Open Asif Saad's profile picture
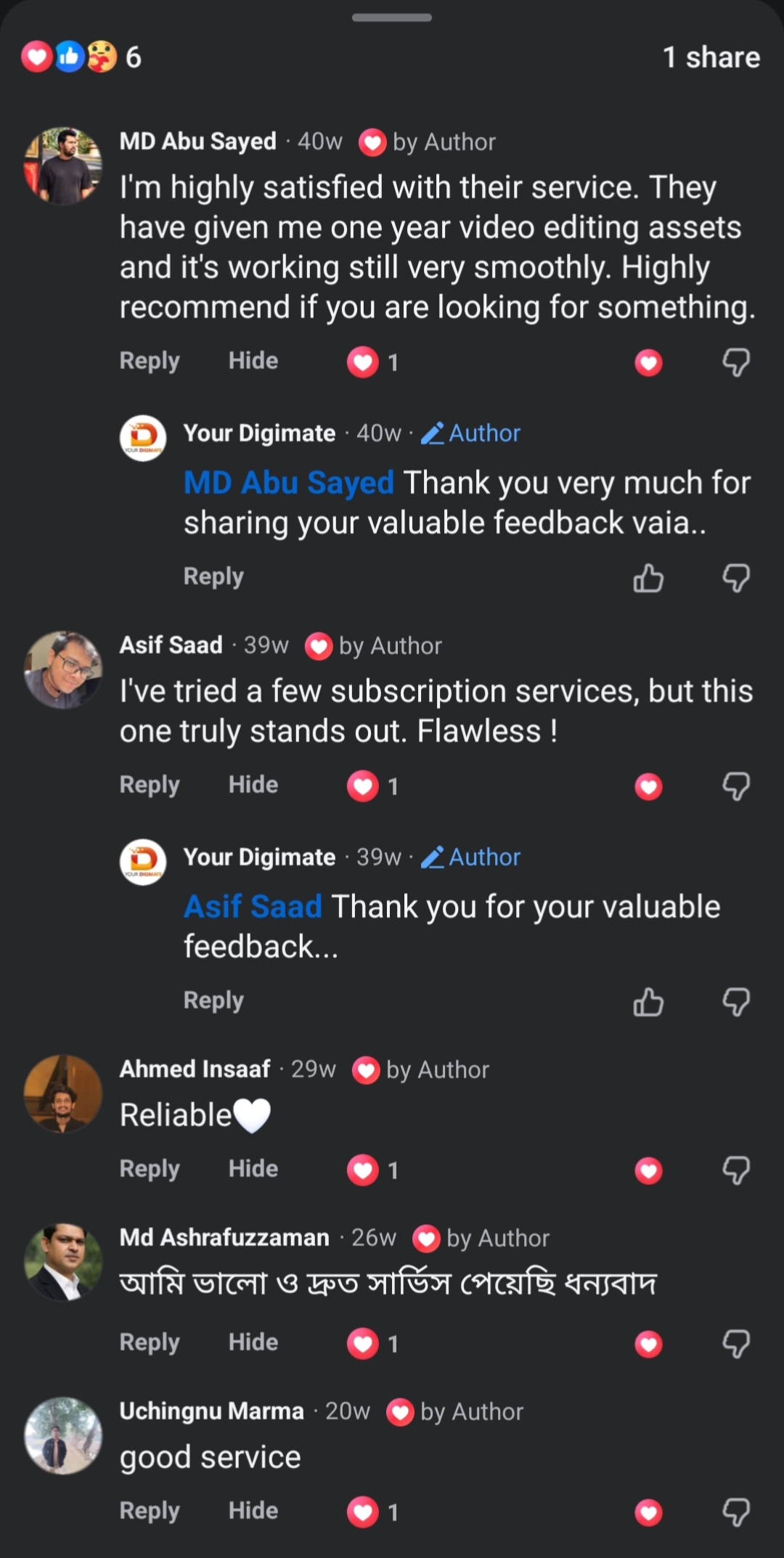 click(63, 669)
